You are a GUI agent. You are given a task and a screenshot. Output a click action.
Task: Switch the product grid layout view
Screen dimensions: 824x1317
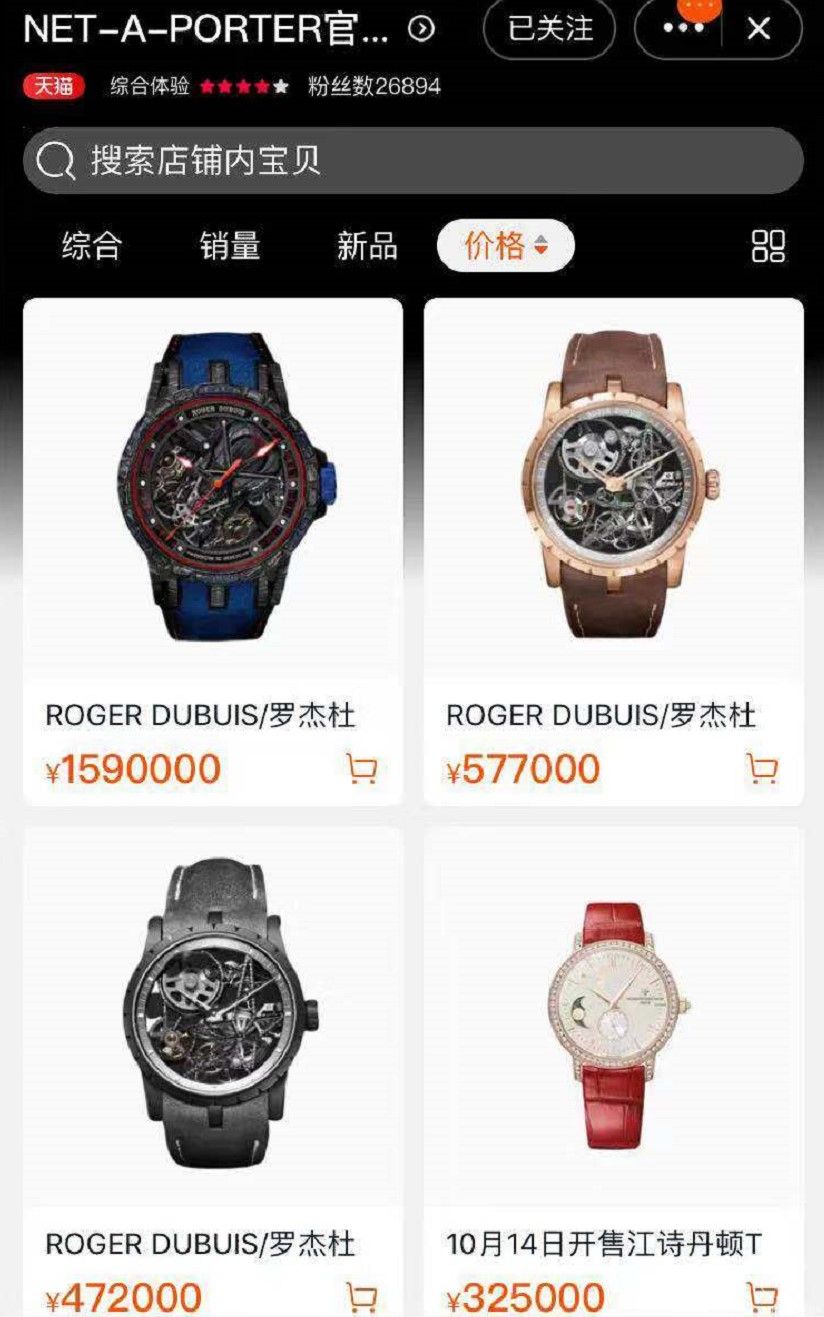[768, 246]
